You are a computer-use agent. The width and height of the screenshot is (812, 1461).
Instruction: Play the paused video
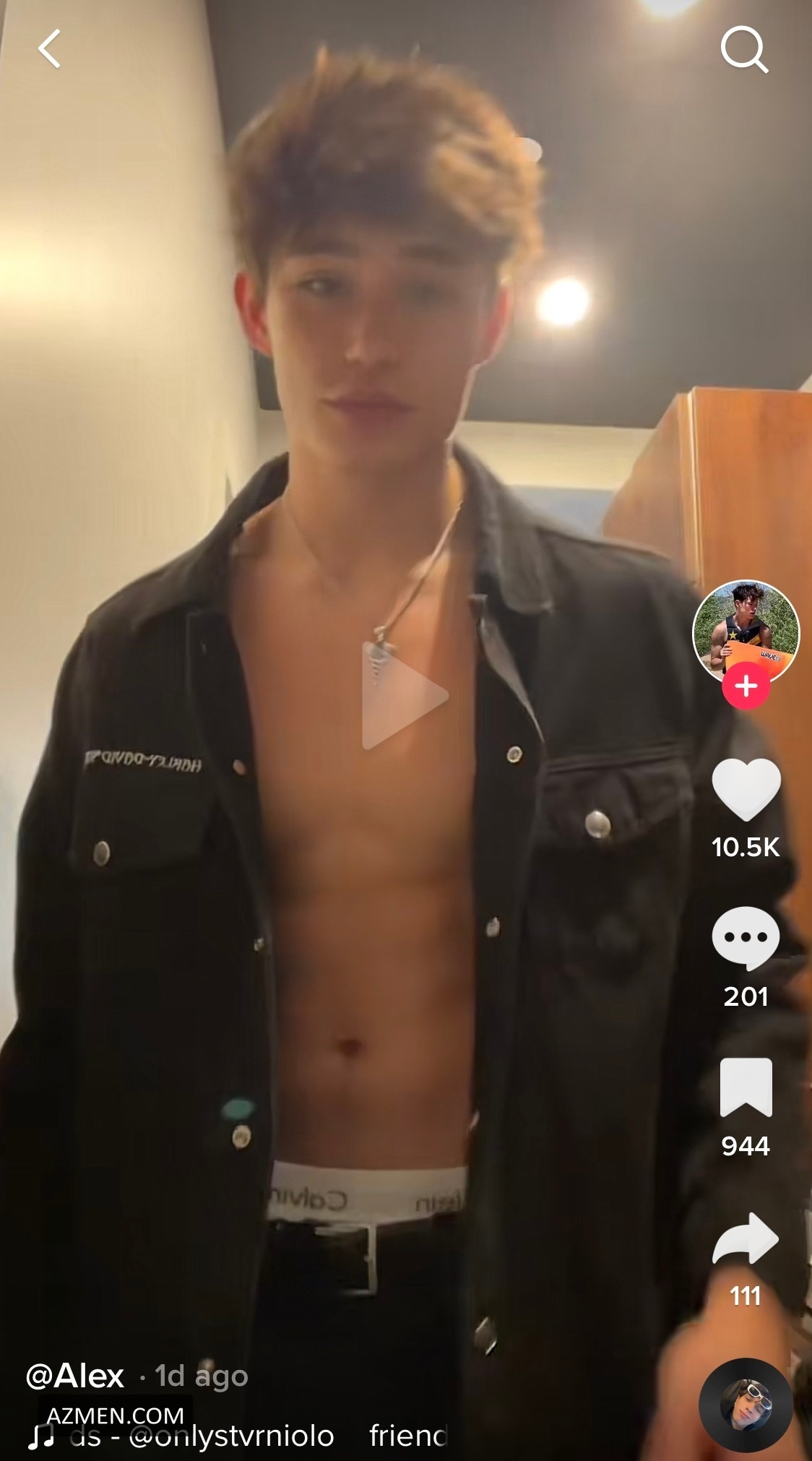click(x=405, y=697)
